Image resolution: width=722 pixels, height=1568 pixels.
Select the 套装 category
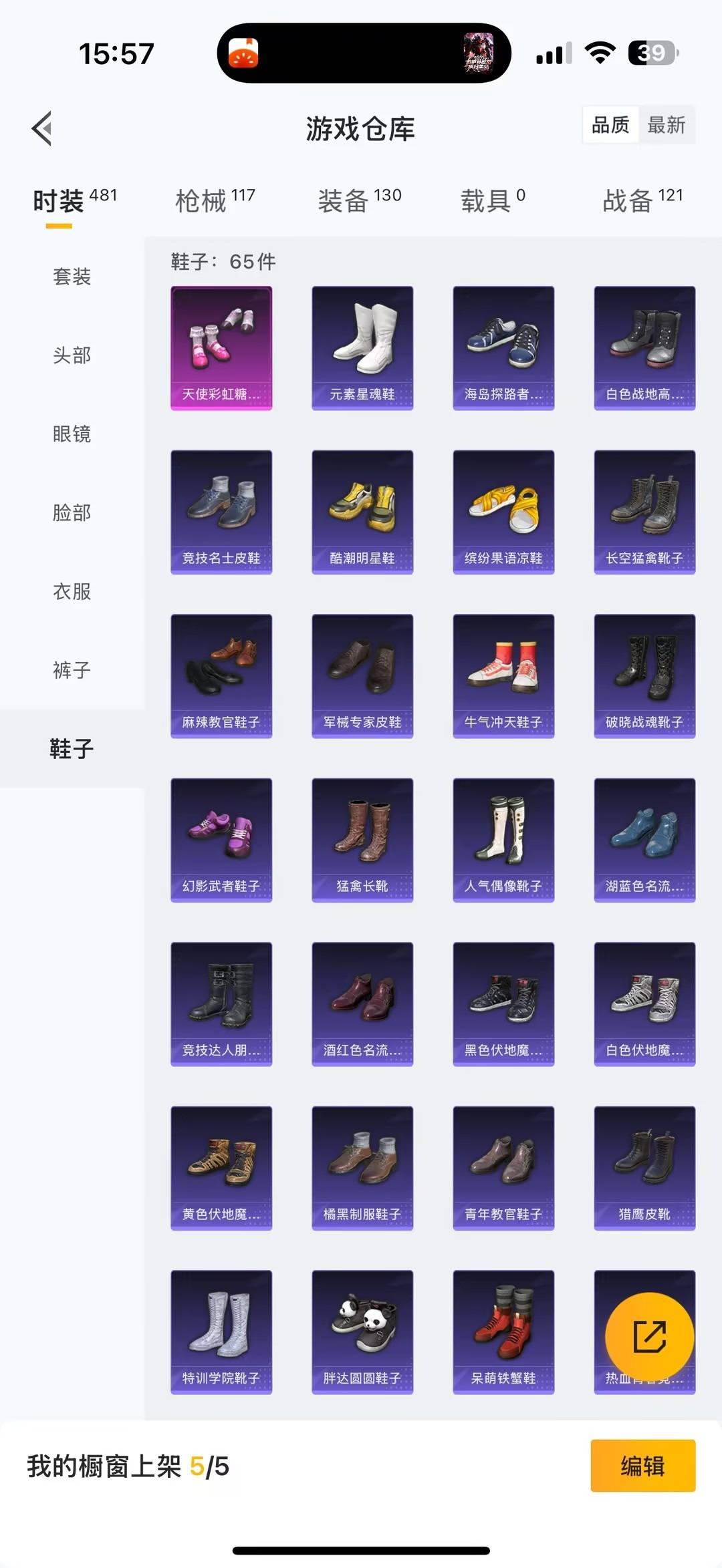(x=72, y=277)
